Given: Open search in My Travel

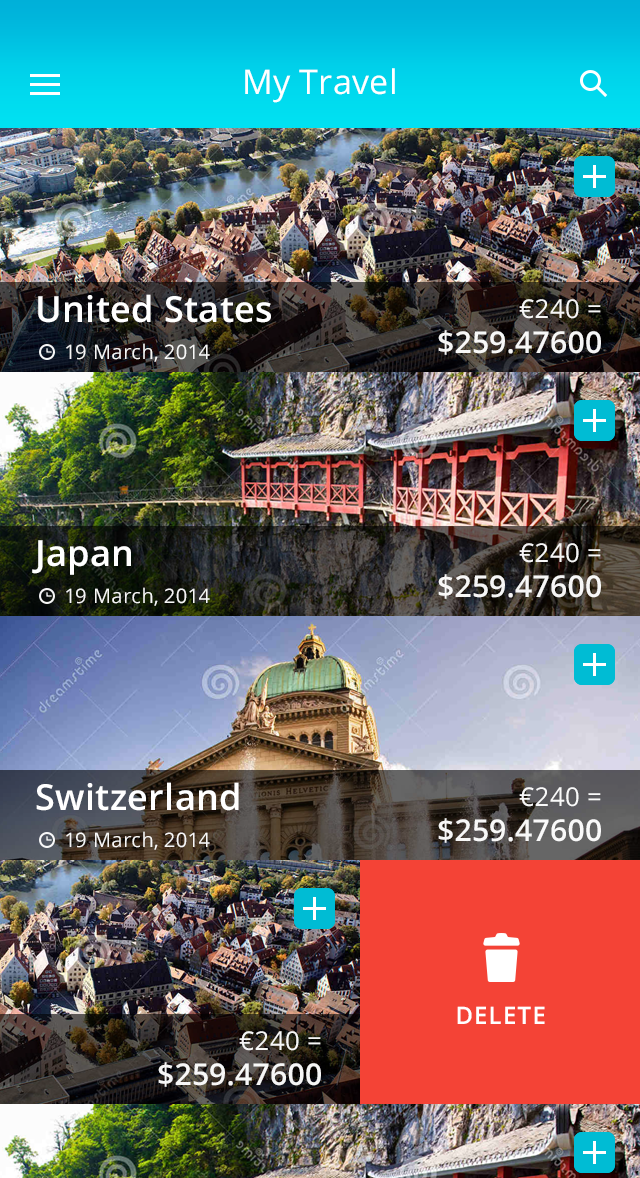Looking at the screenshot, I should (x=593, y=84).
